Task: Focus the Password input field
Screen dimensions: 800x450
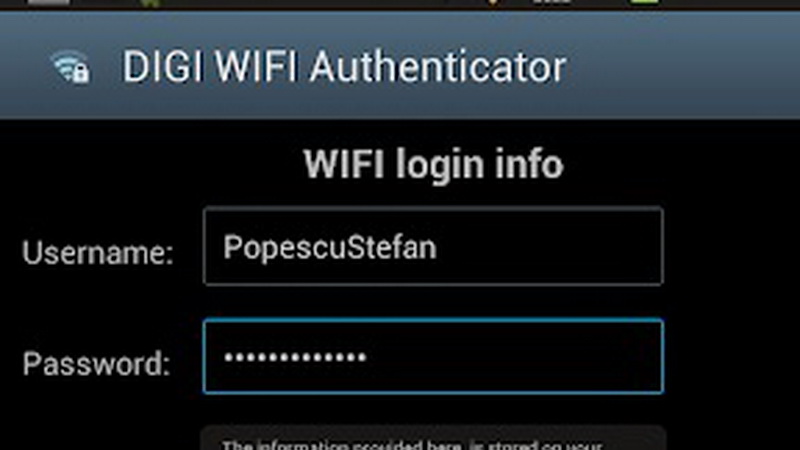Action: click(432, 357)
